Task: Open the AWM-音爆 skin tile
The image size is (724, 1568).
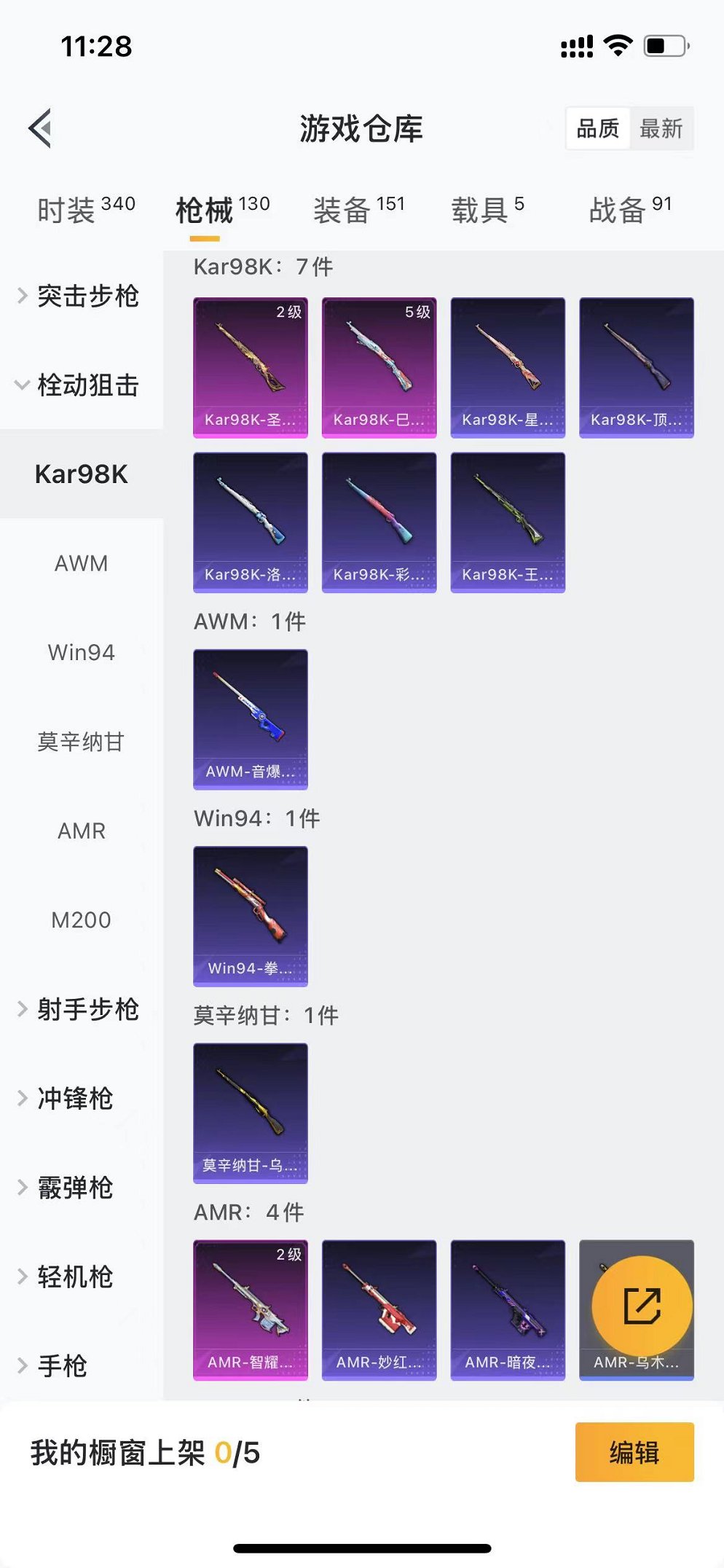Action: 250,719
